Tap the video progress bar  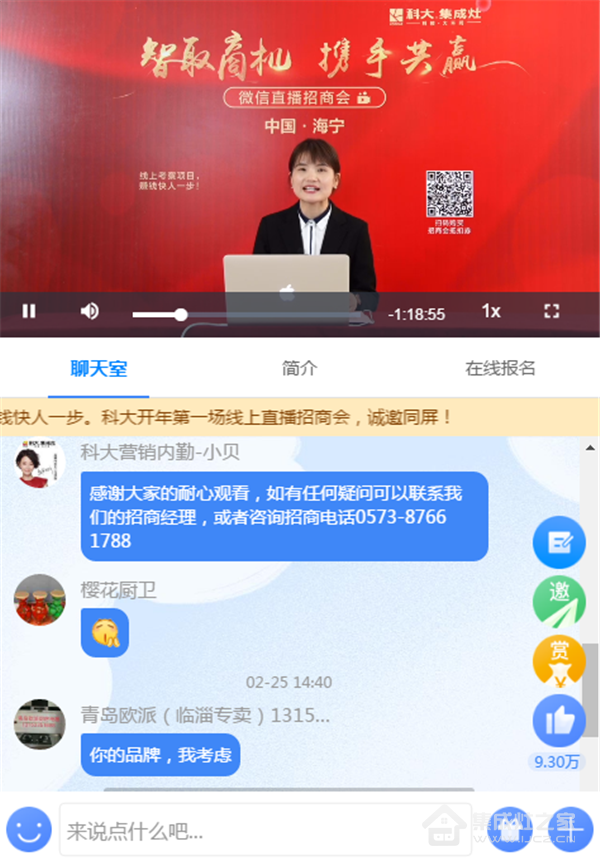click(x=250, y=314)
